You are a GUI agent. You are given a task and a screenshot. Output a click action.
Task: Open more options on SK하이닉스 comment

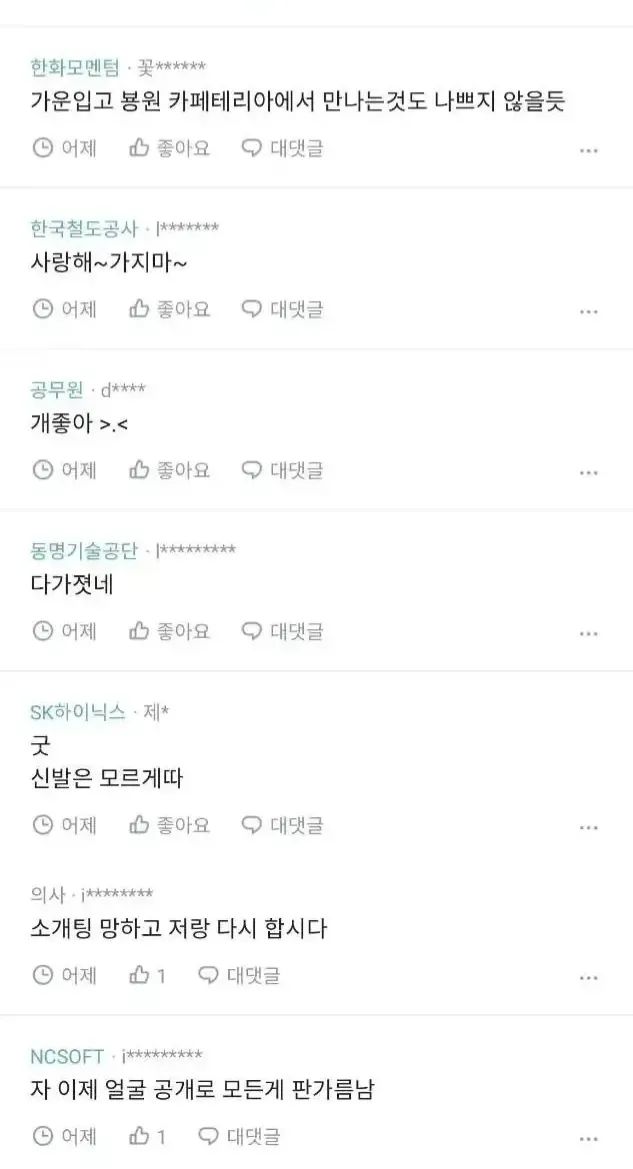pyautogui.click(x=589, y=827)
